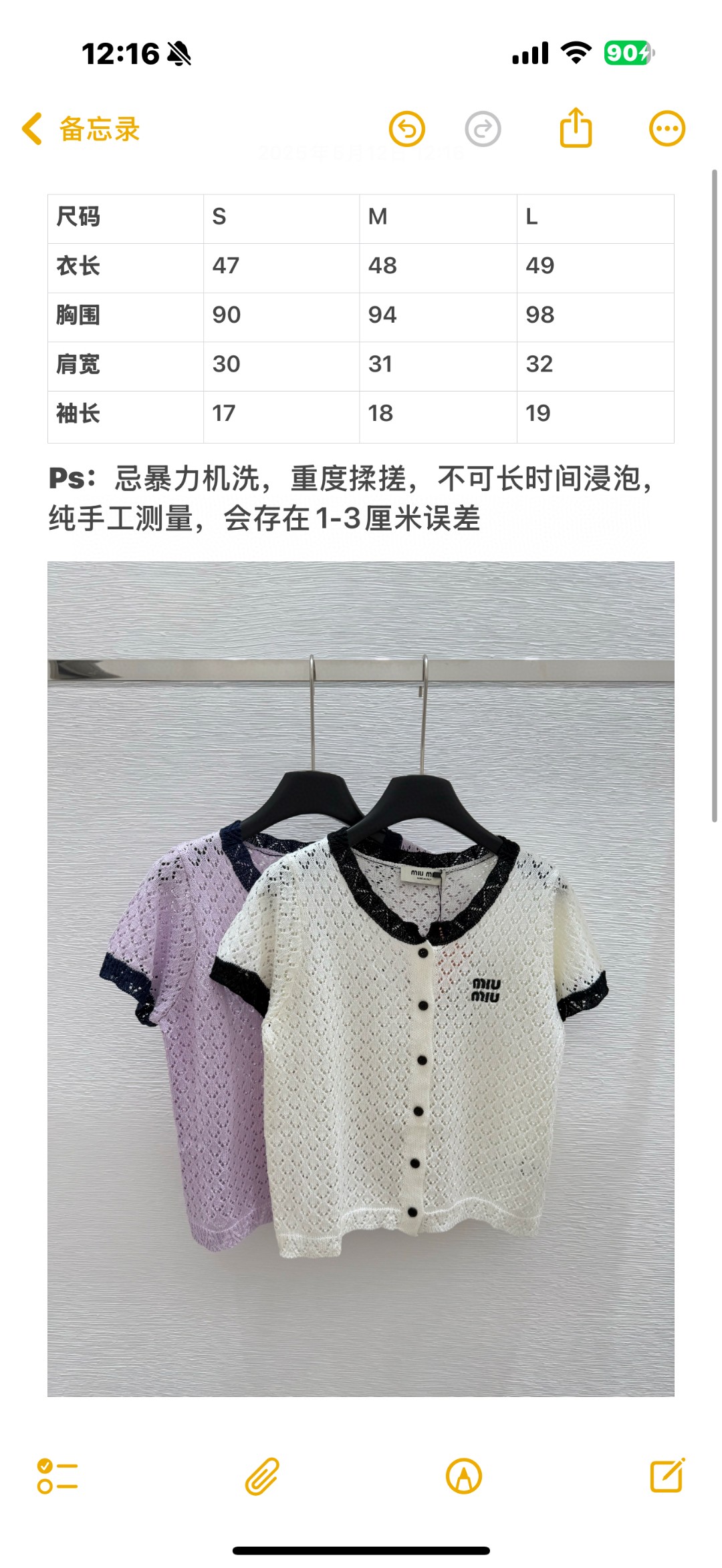Open the cardigan photo in the note
This screenshot has height=1568, width=722.
(x=361, y=979)
